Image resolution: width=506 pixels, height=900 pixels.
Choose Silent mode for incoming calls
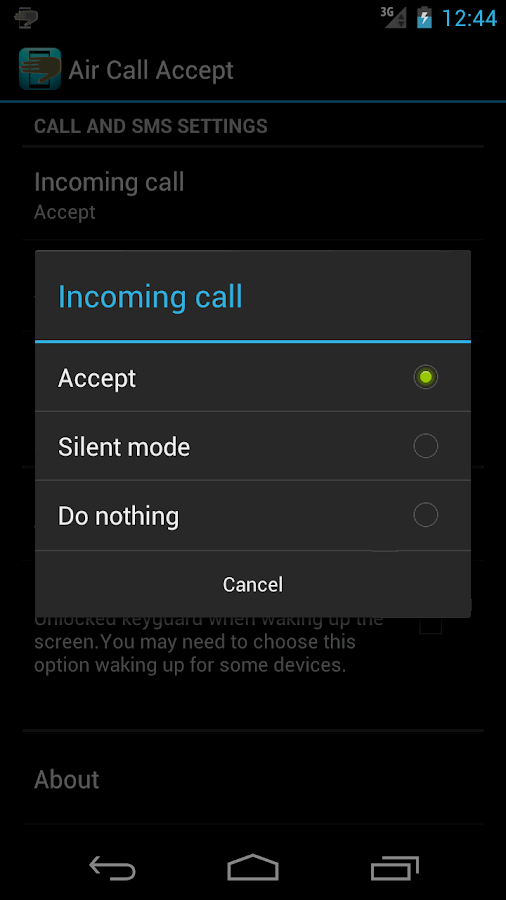pos(252,447)
